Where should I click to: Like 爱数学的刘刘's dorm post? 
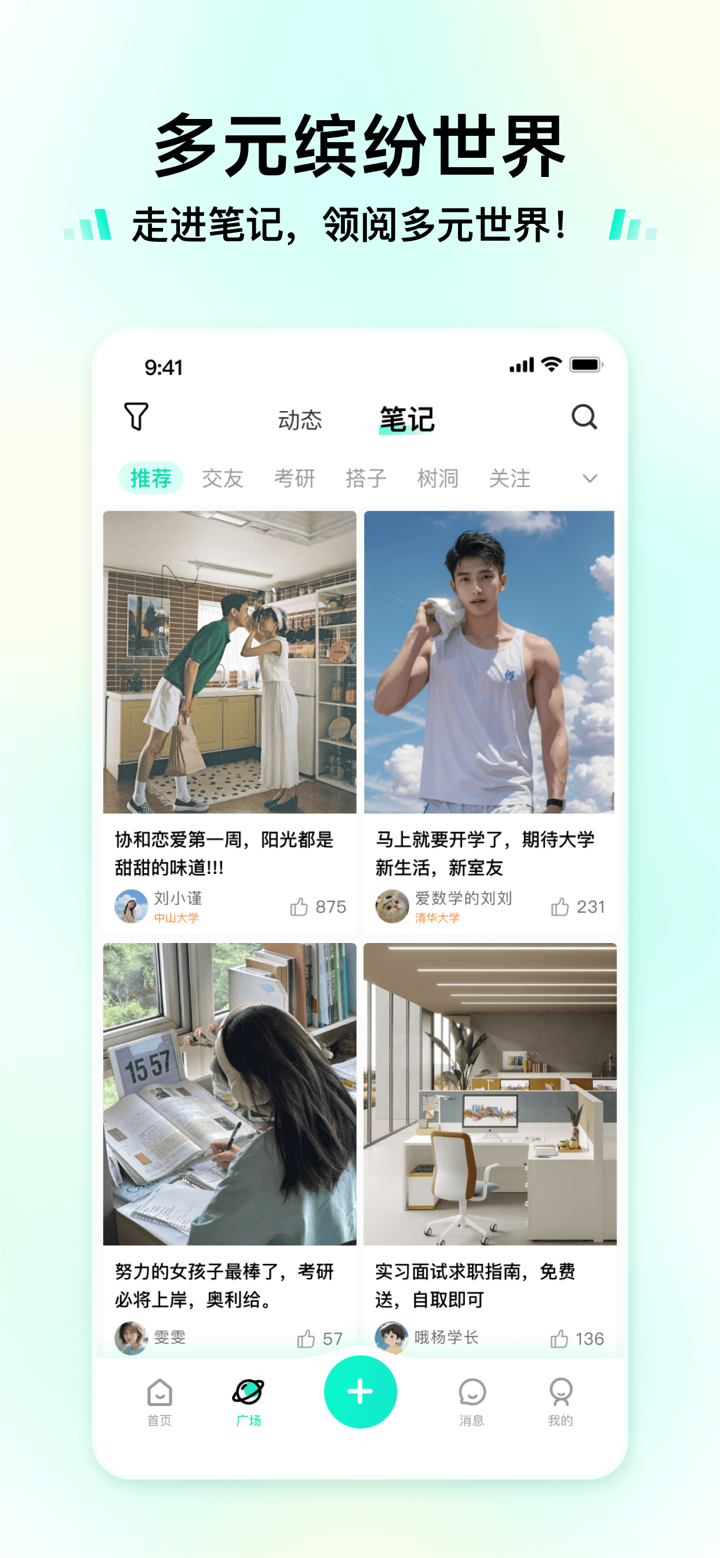coord(560,906)
